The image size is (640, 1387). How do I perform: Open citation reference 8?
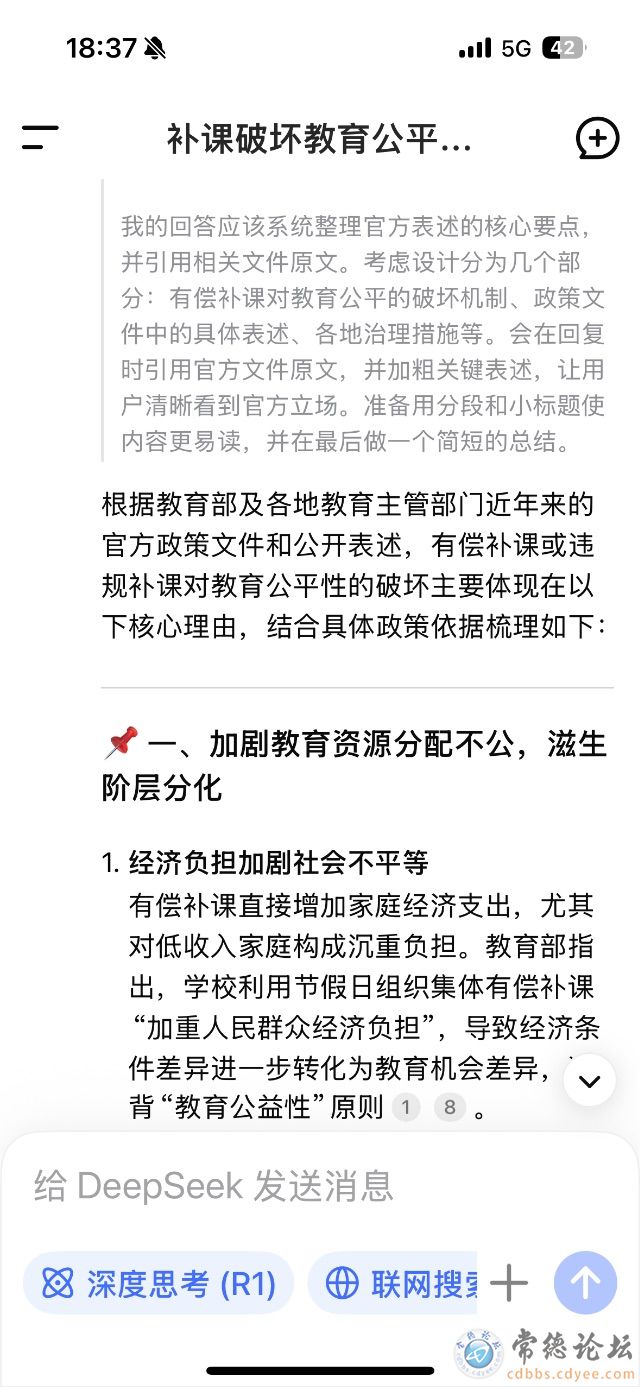coord(450,1107)
